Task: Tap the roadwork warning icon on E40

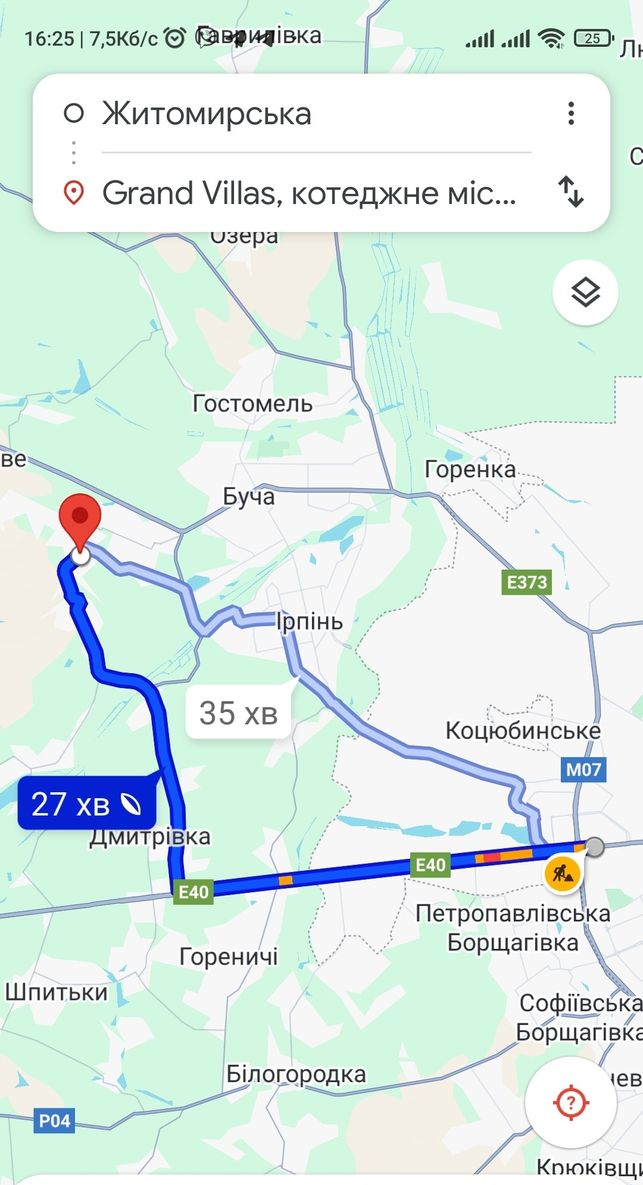Action: tap(562, 874)
